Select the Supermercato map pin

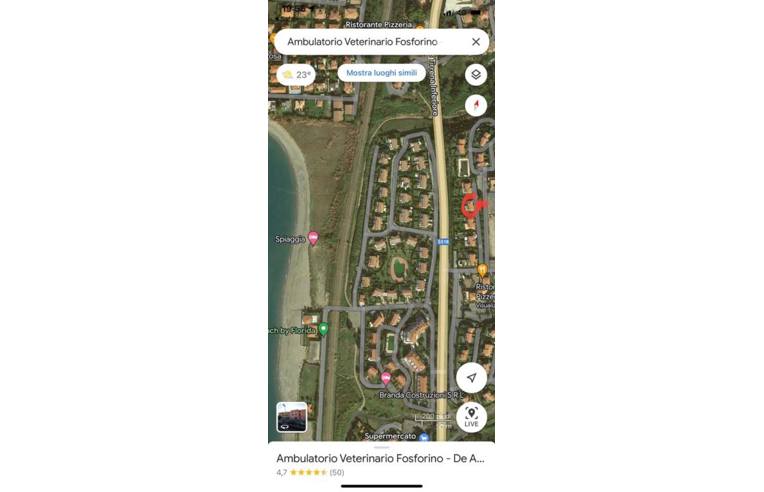click(424, 437)
